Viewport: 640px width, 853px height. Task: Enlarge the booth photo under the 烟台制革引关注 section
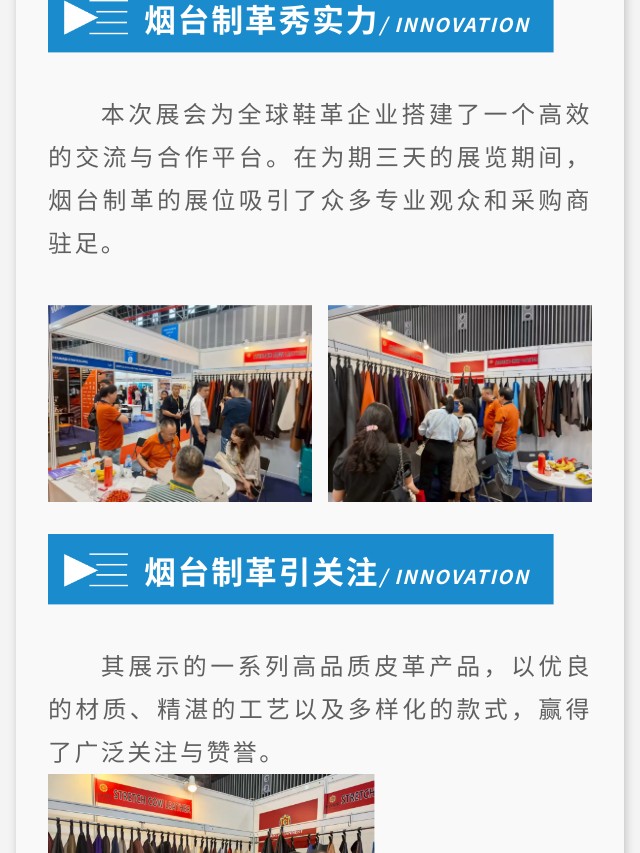click(x=211, y=812)
